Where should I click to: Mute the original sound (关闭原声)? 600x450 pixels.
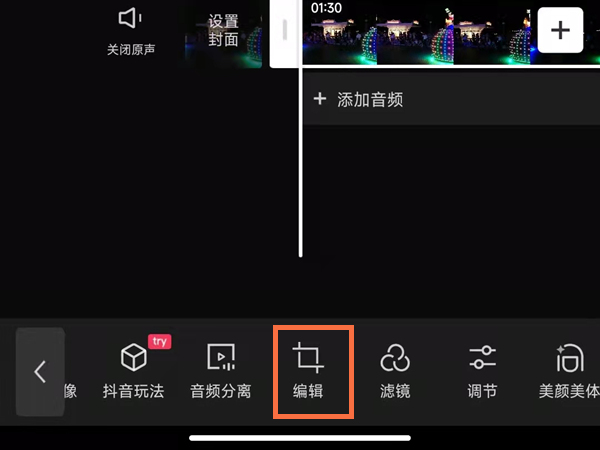(131, 30)
